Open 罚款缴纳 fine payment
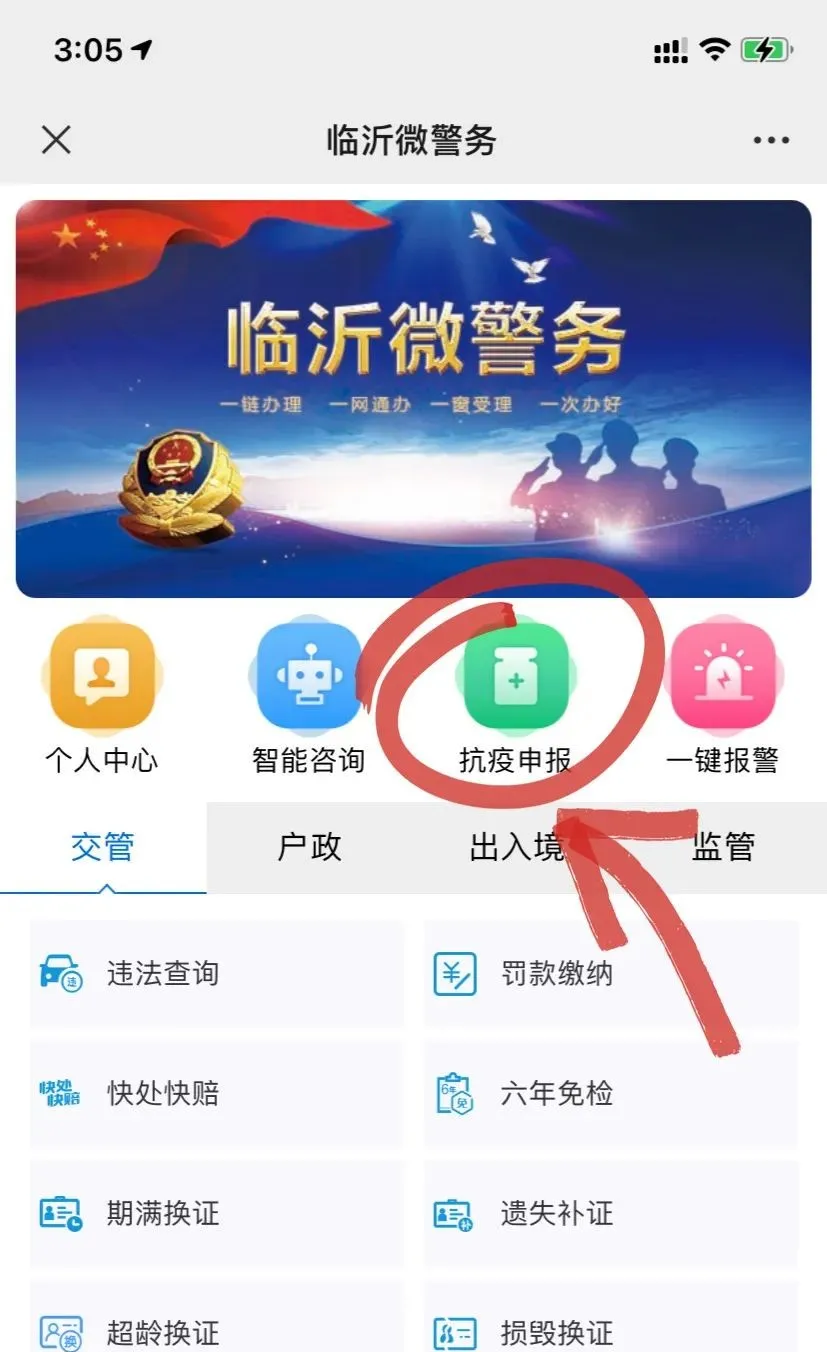 pos(610,973)
